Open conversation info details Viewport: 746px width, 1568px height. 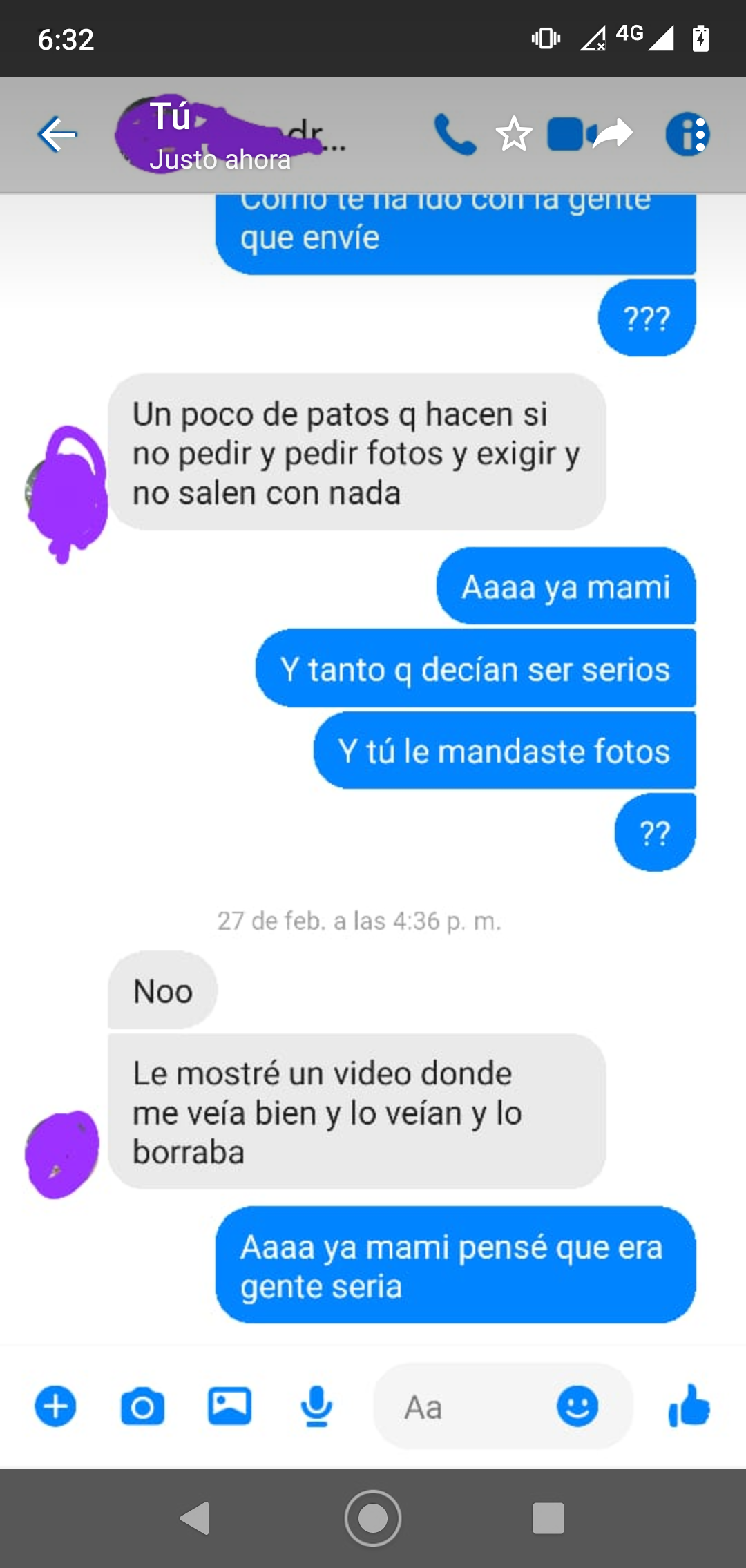pyautogui.click(x=687, y=134)
